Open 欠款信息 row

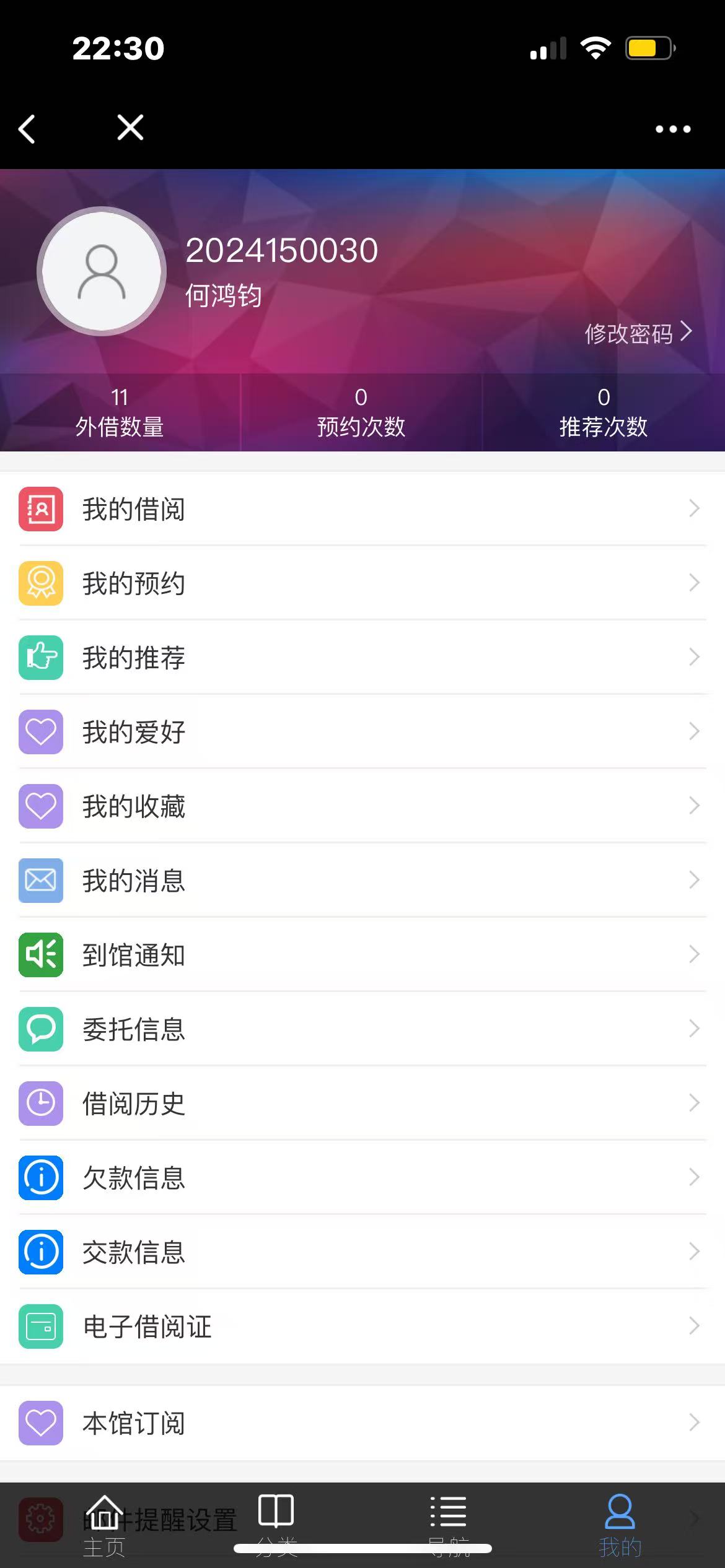(x=362, y=1178)
